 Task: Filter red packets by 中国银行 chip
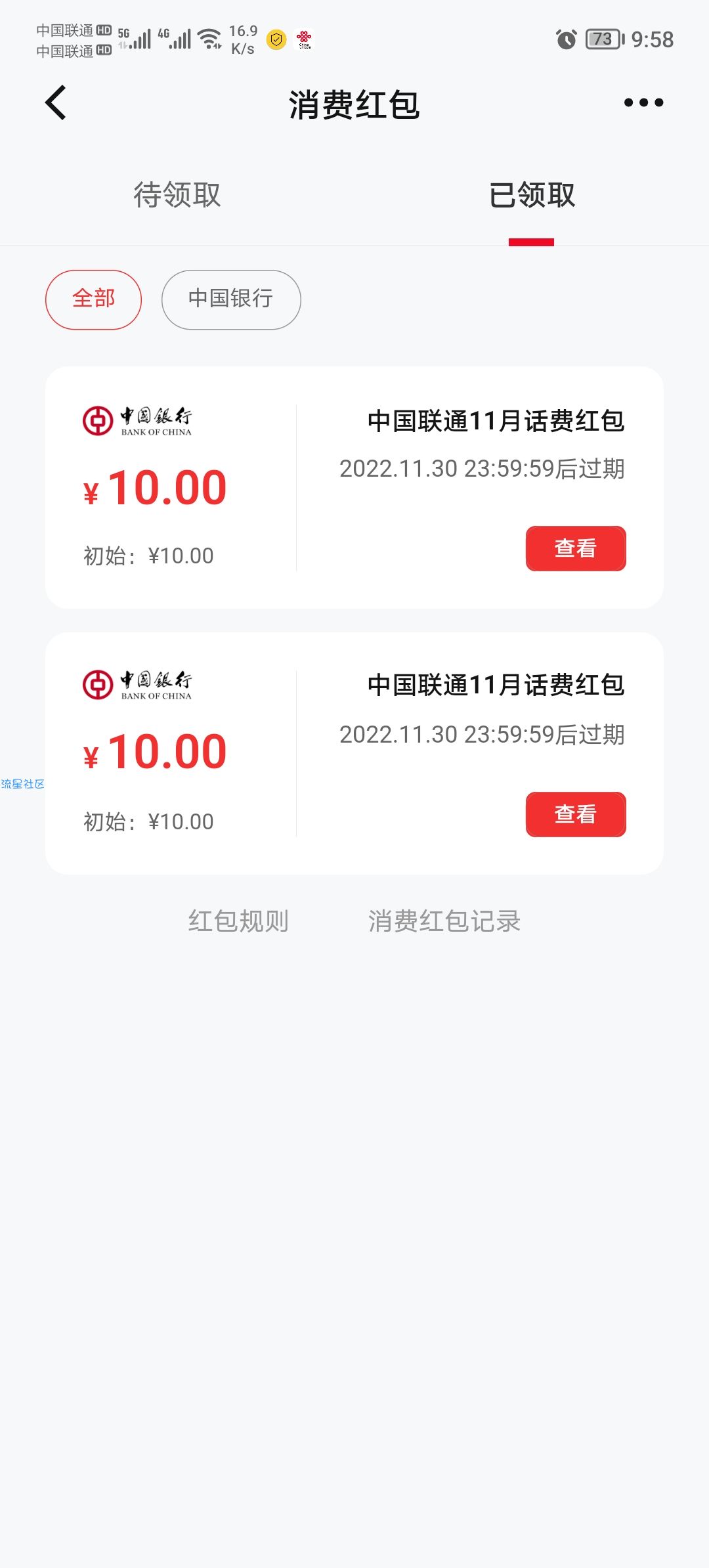(x=231, y=299)
